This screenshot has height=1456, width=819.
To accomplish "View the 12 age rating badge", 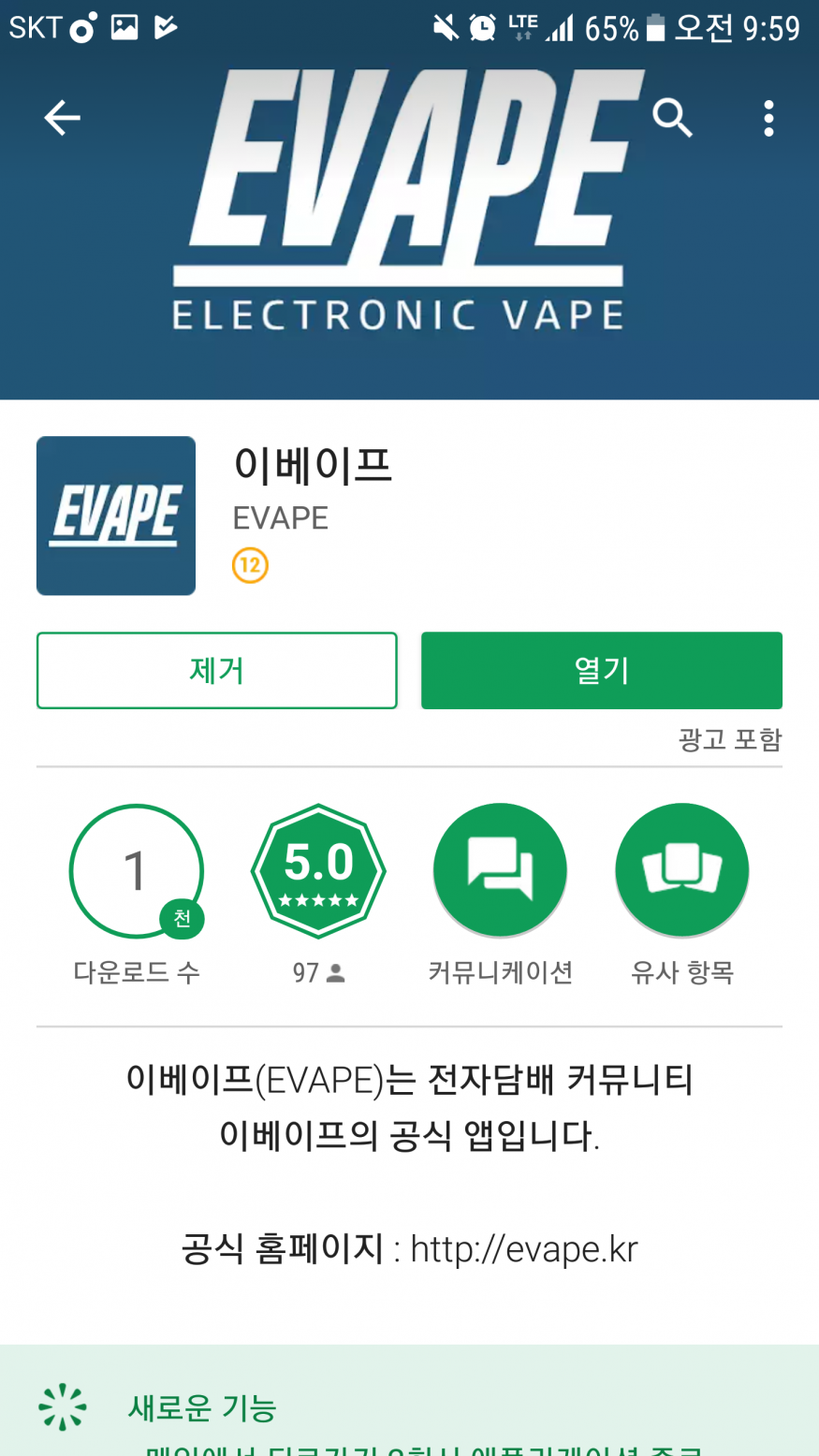I will 250,565.
